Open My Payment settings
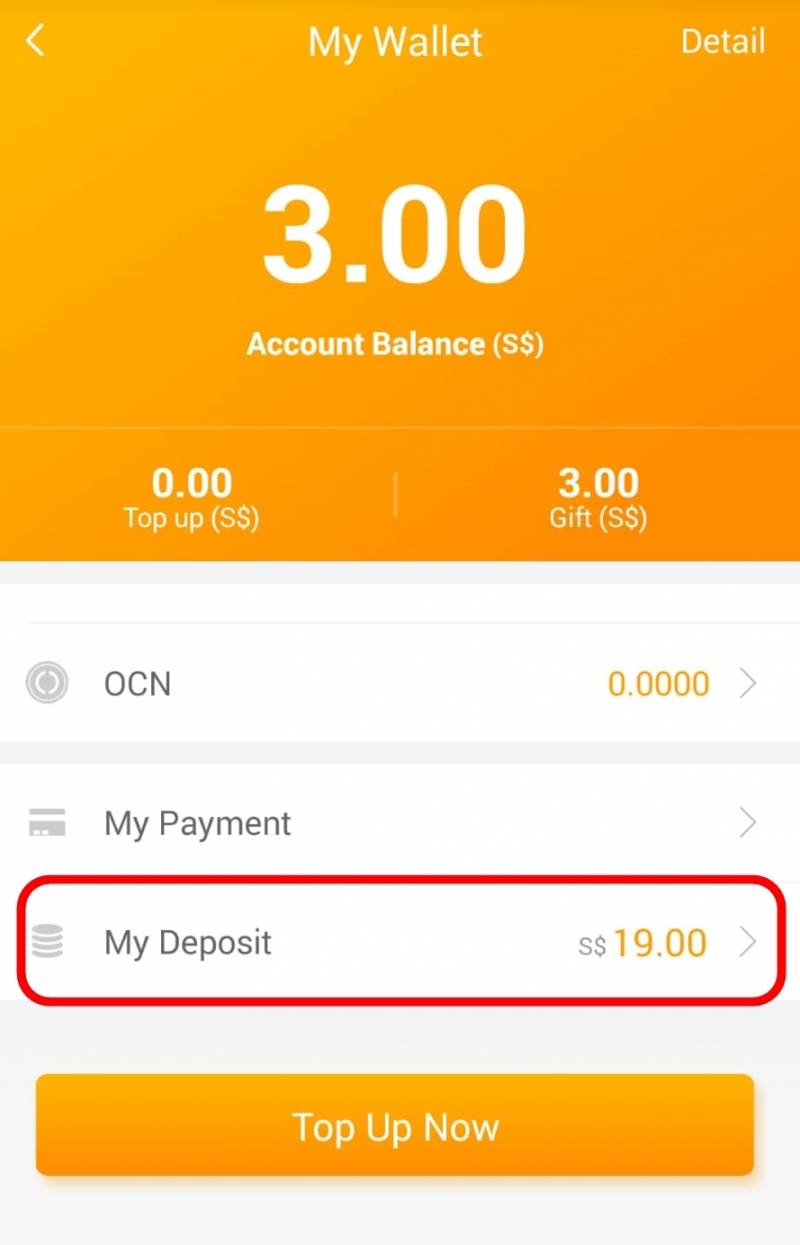Image resolution: width=800 pixels, height=1245 pixels. click(x=400, y=823)
